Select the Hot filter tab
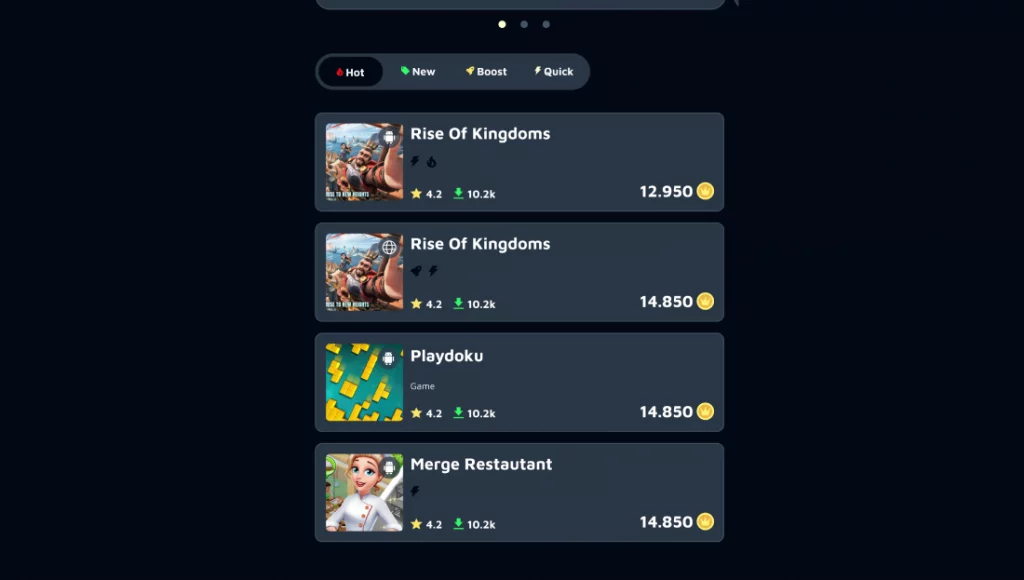 click(350, 72)
